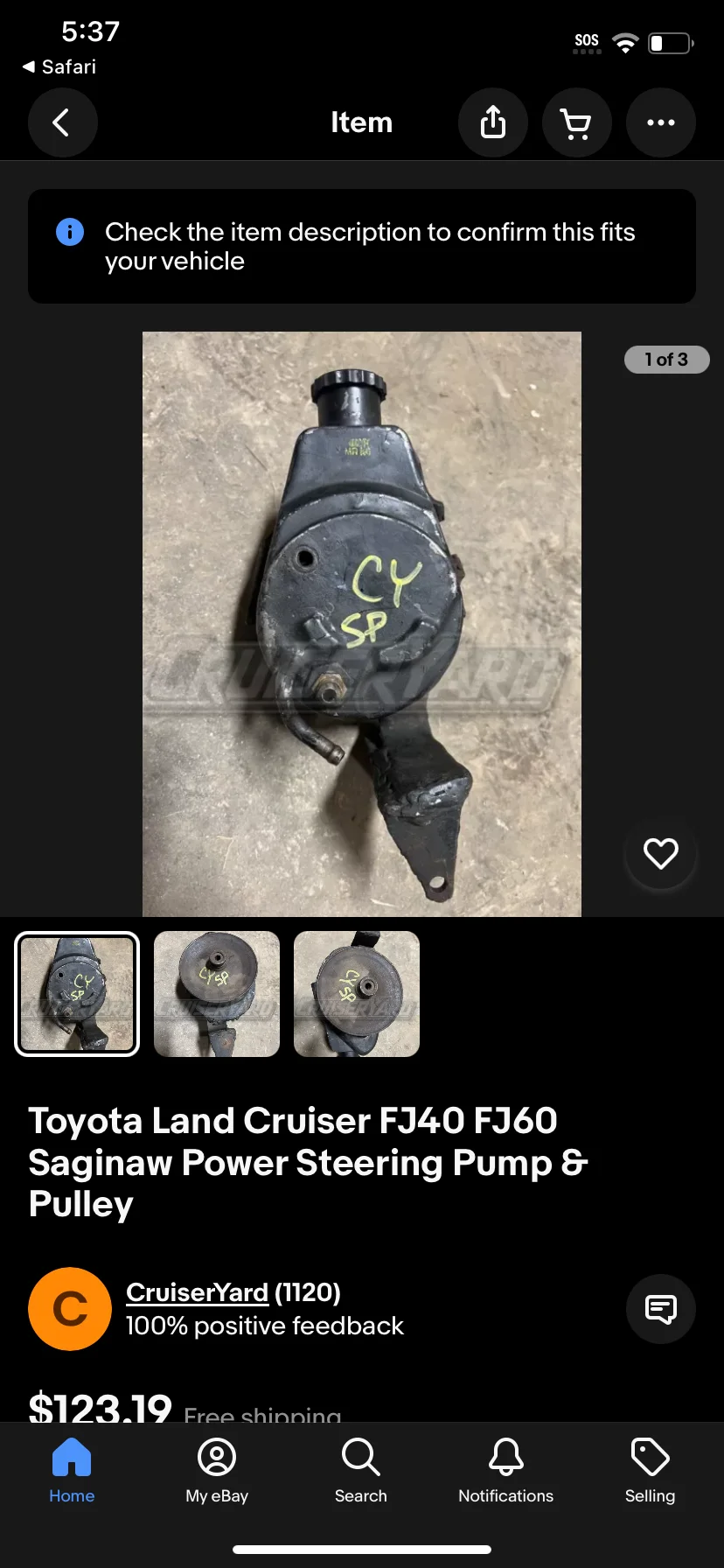Go back to the previous page
The image size is (724, 1568).
62,122
